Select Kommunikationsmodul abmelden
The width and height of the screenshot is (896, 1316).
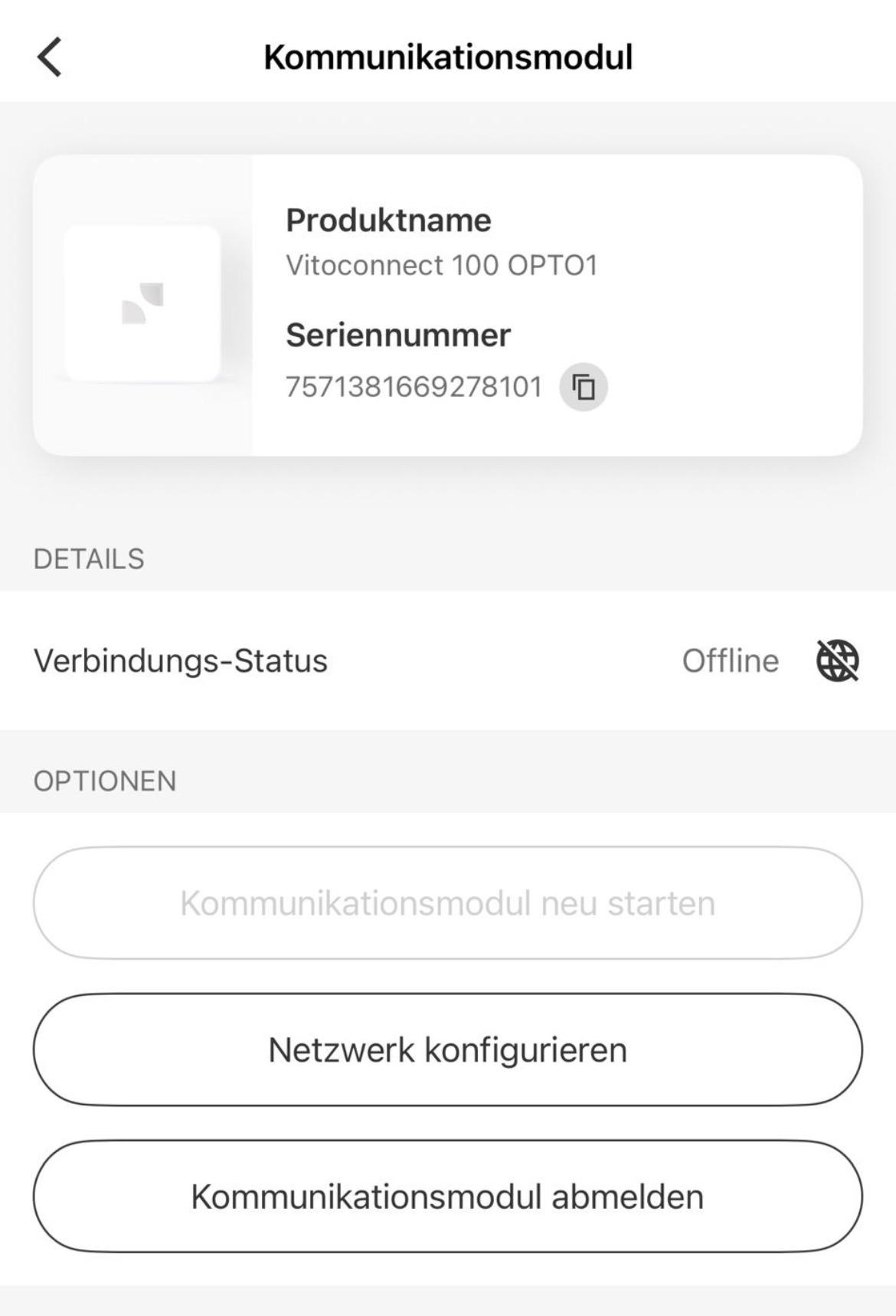[x=448, y=1197]
